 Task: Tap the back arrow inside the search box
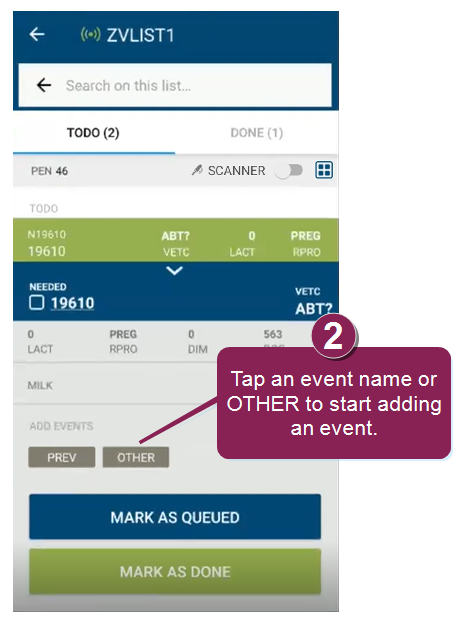point(43,85)
